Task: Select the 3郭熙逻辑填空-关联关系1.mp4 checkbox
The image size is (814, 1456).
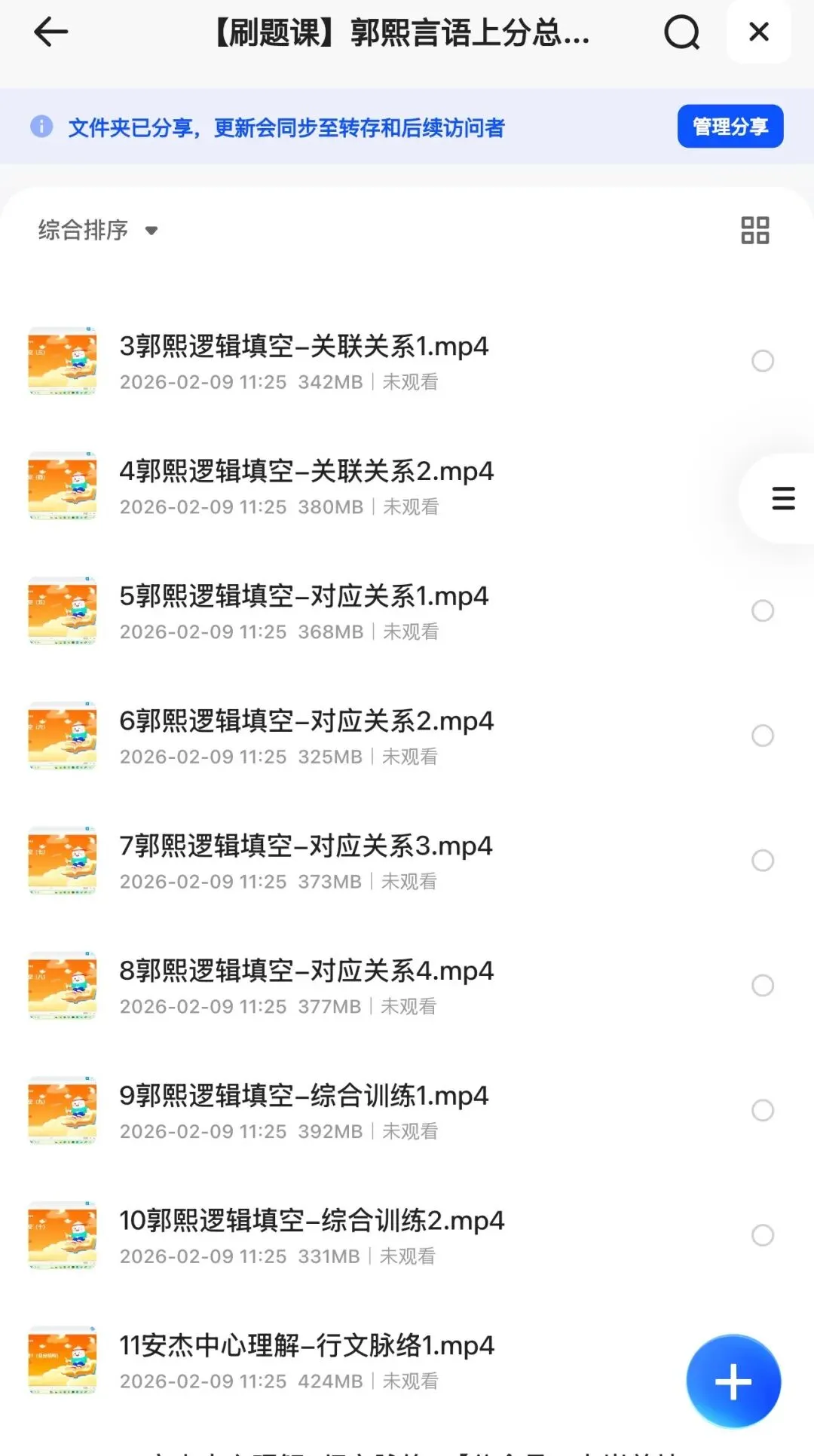Action: point(762,361)
